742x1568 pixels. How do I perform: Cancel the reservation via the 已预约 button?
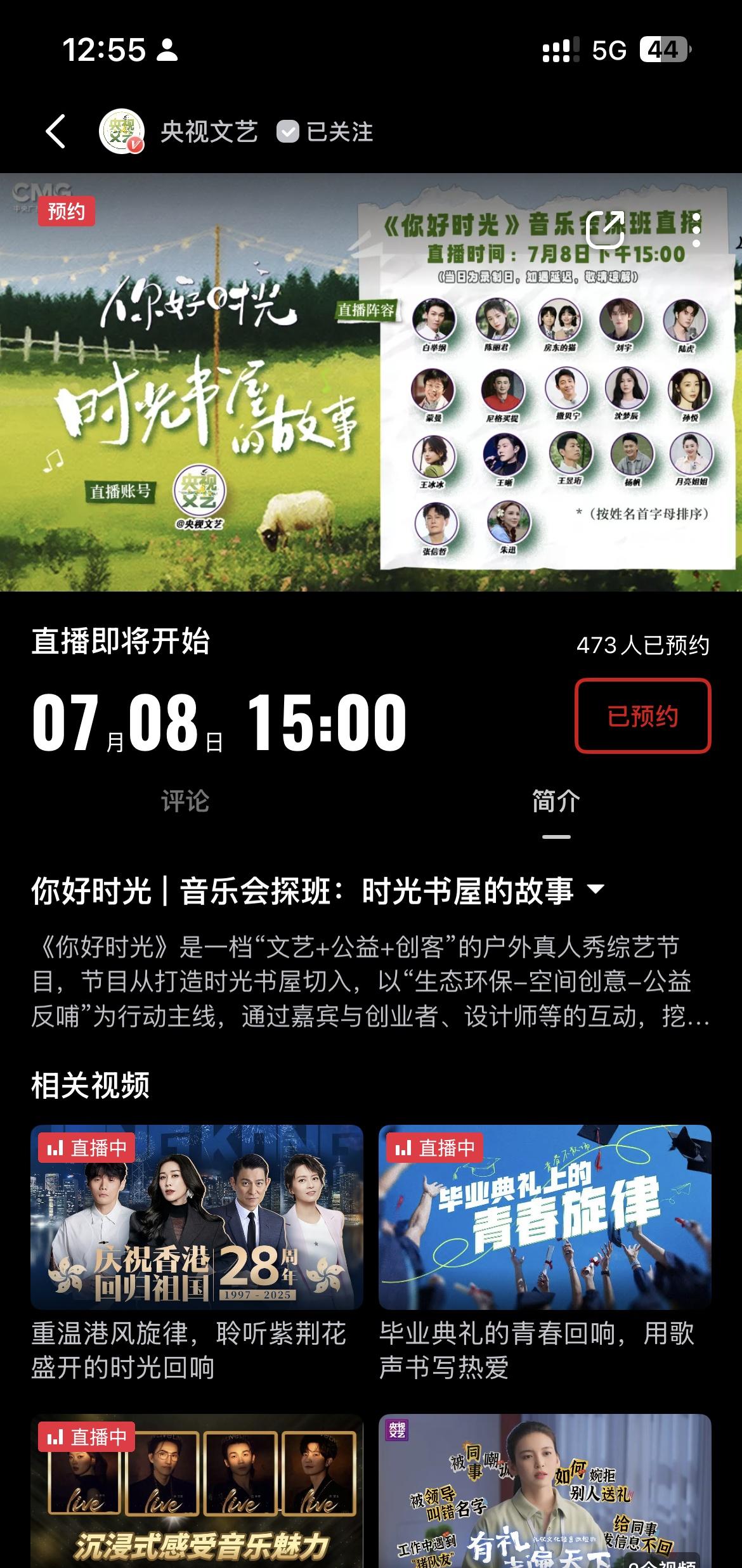(x=642, y=716)
